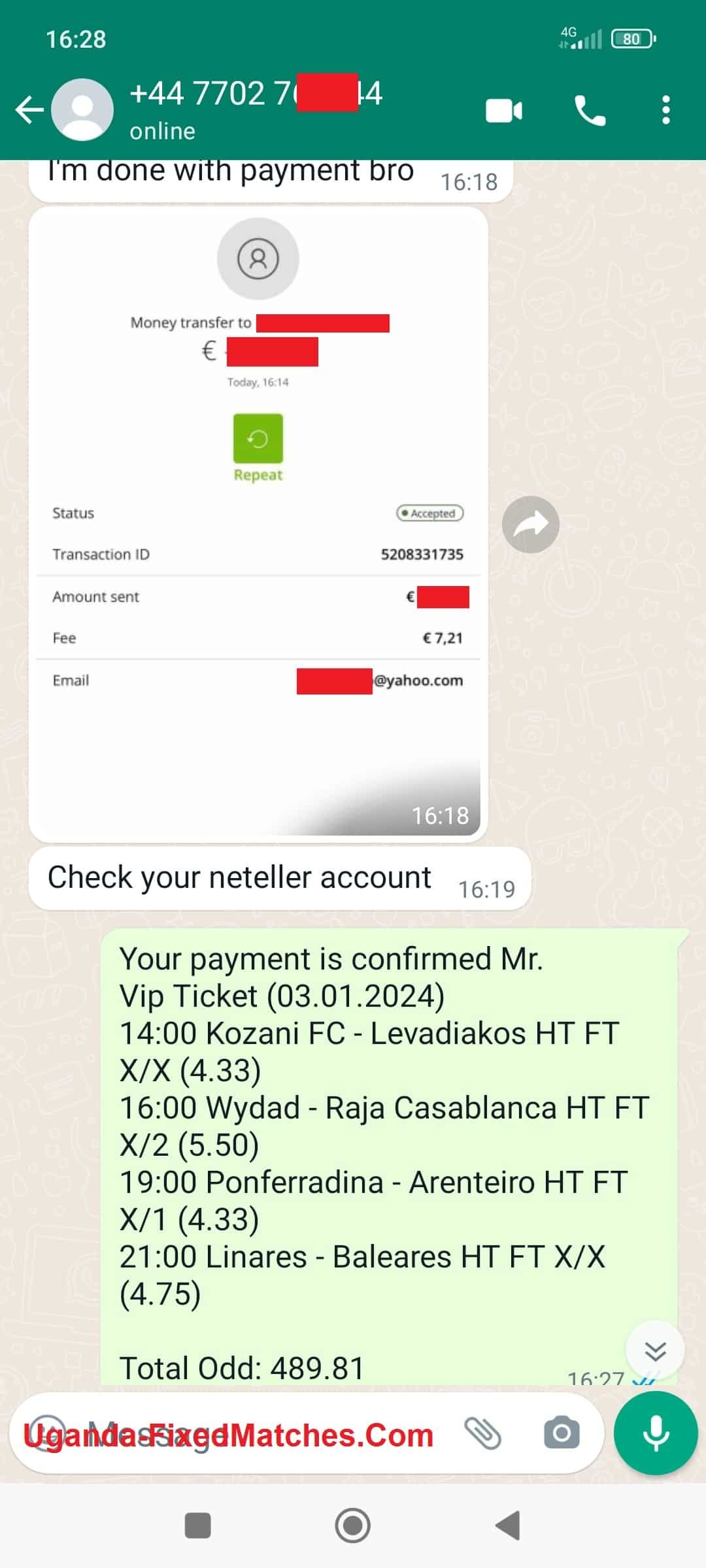Open the attachment paperclip
The image size is (706, 1568).
point(482,1433)
